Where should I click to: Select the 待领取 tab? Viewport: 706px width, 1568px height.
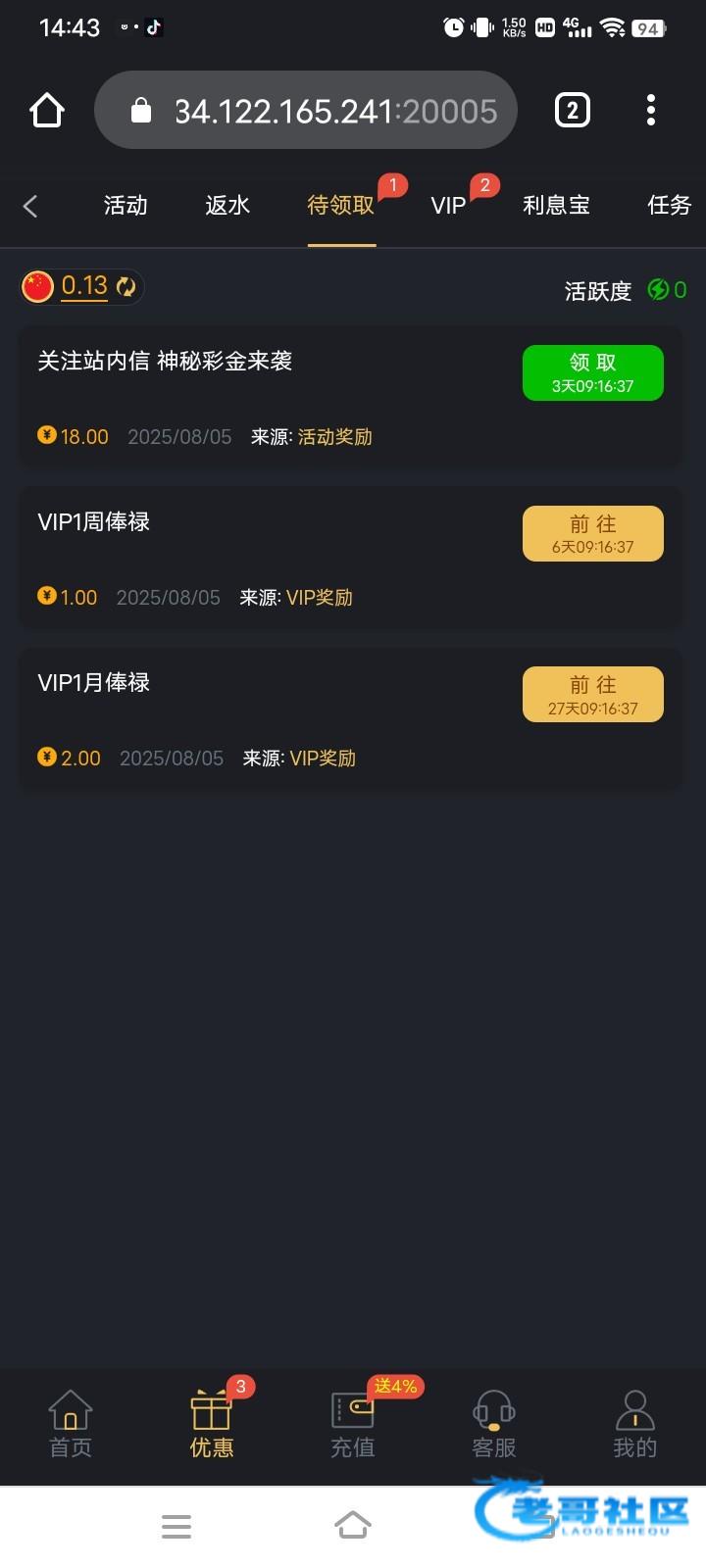click(x=341, y=205)
